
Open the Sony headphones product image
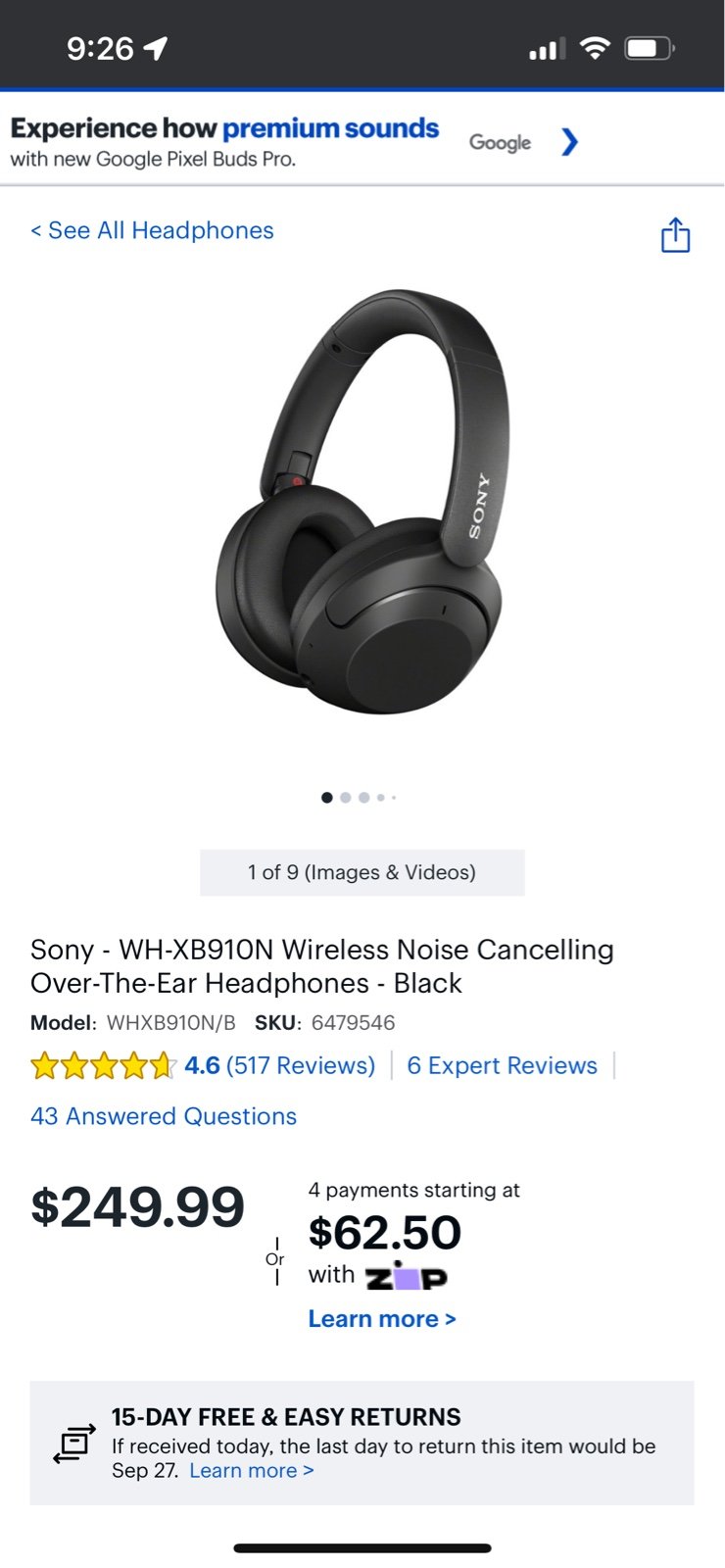point(361,502)
